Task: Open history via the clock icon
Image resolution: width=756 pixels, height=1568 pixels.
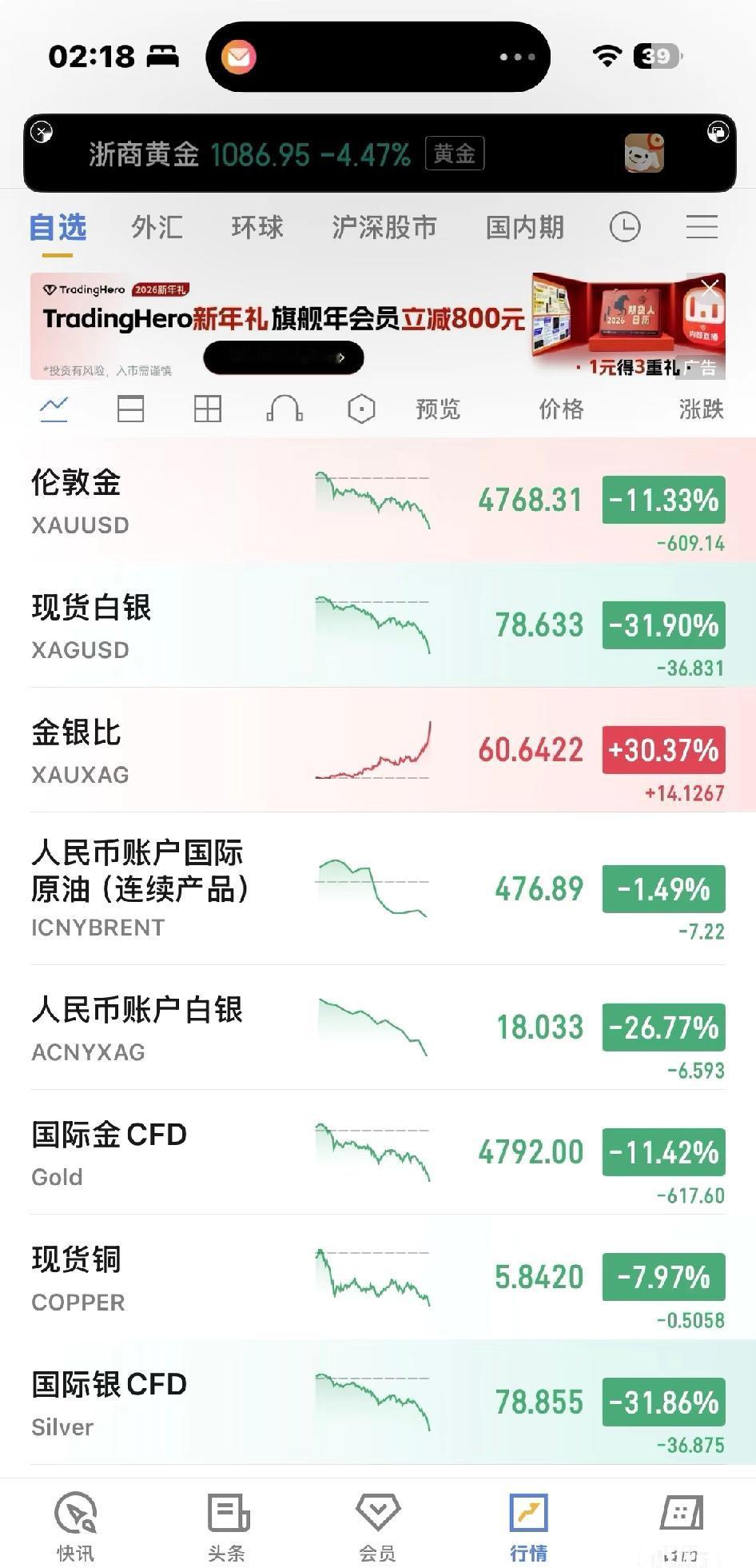Action: [626, 227]
